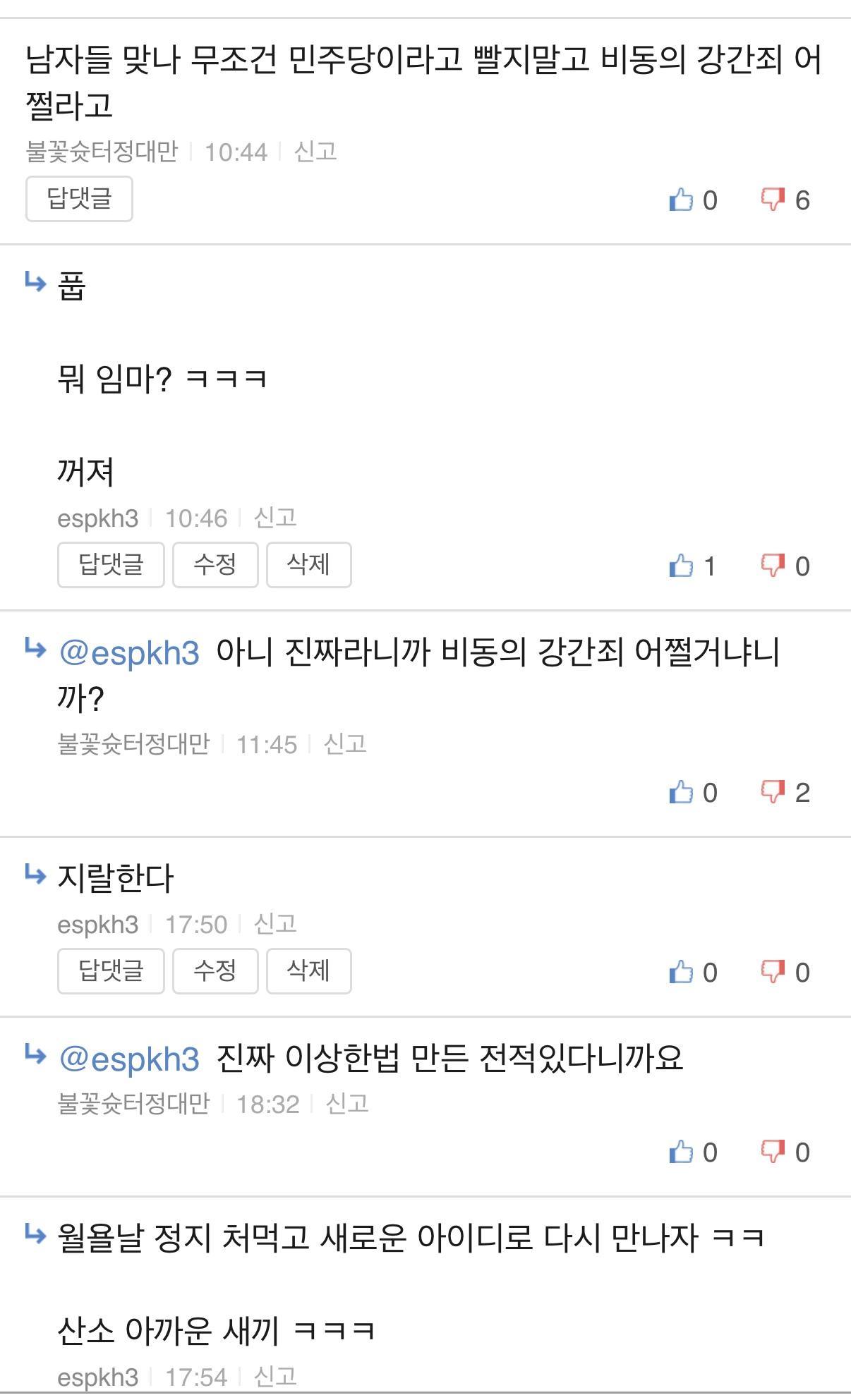851x1400 pixels.
Task: Click the thumbs-down icon showing 2 on 불꽃슛터정대만's reply
Action: 773,793
